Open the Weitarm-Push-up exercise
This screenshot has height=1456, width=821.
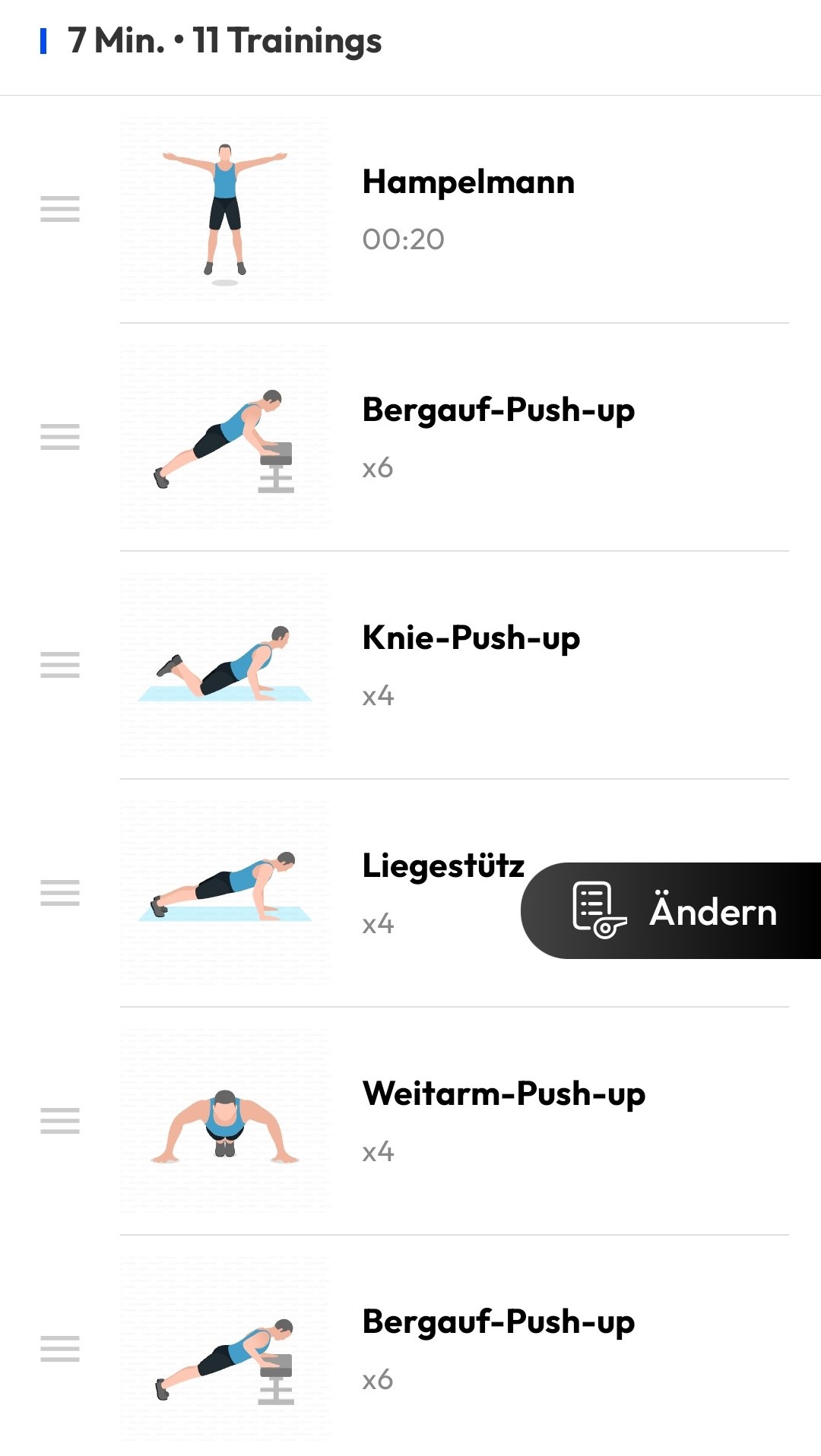coord(502,1120)
